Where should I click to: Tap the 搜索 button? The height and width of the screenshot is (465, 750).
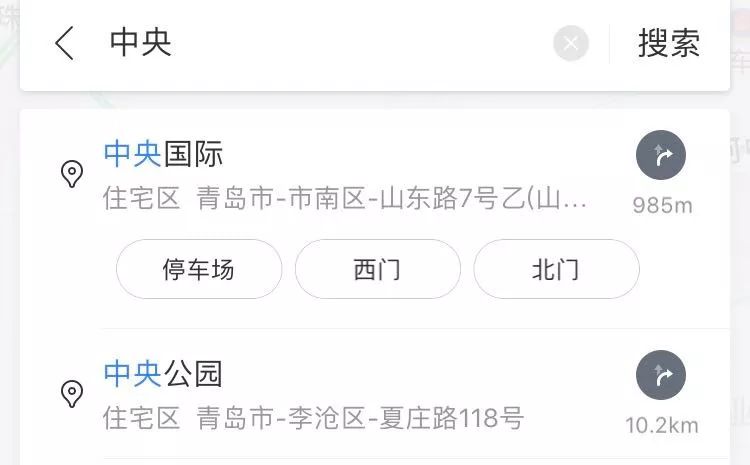point(669,43)
